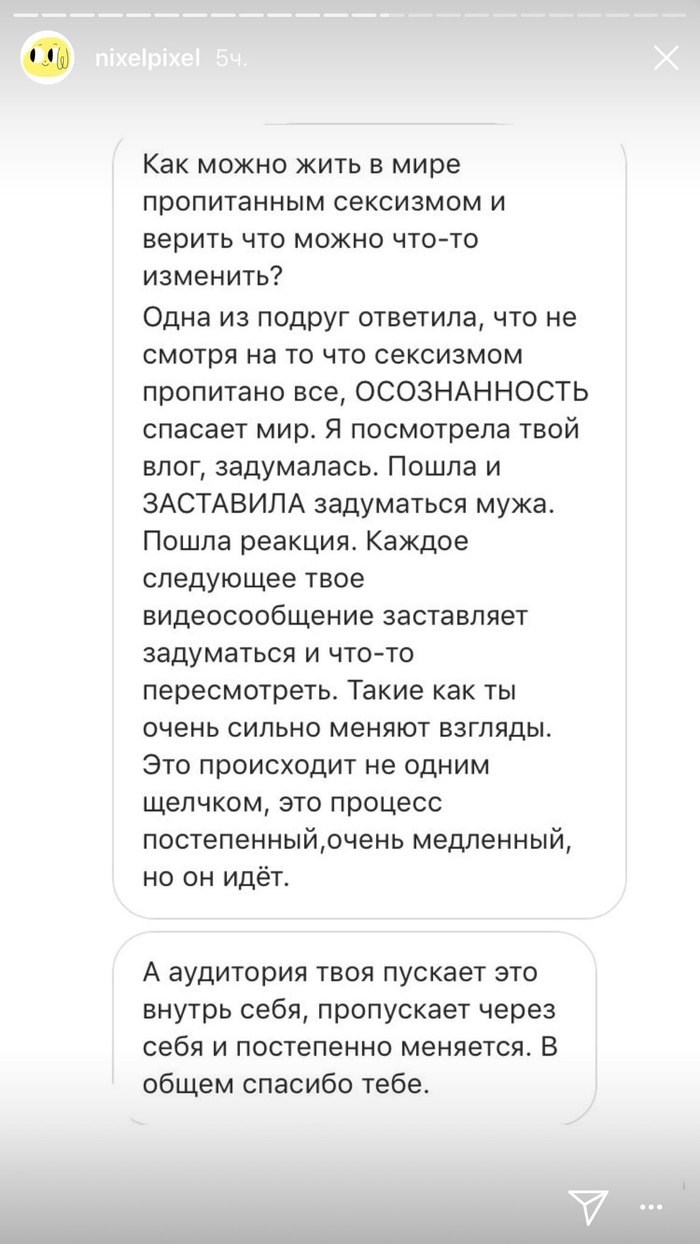Send this story via direct message
Viewport: 700px width, 1244px height.
[x=588, y=1177]
